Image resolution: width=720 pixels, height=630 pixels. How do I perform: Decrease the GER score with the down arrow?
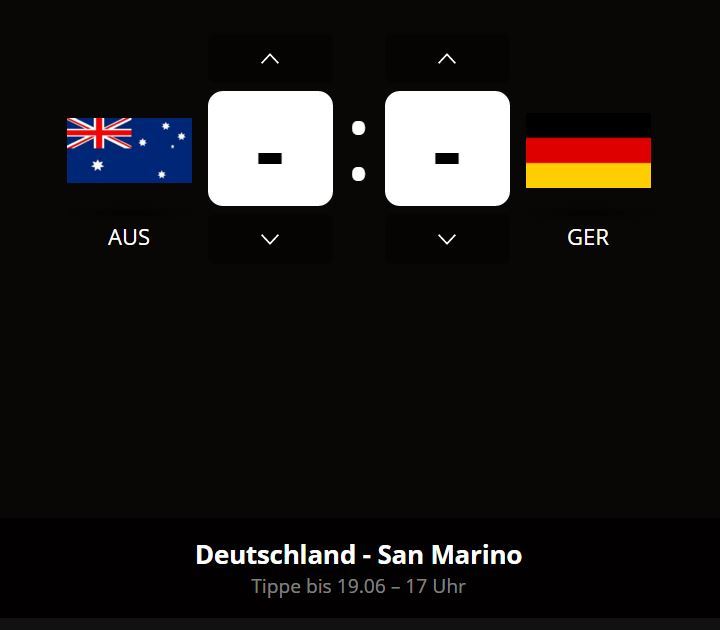pyautogui.click(x=447, y=239)
